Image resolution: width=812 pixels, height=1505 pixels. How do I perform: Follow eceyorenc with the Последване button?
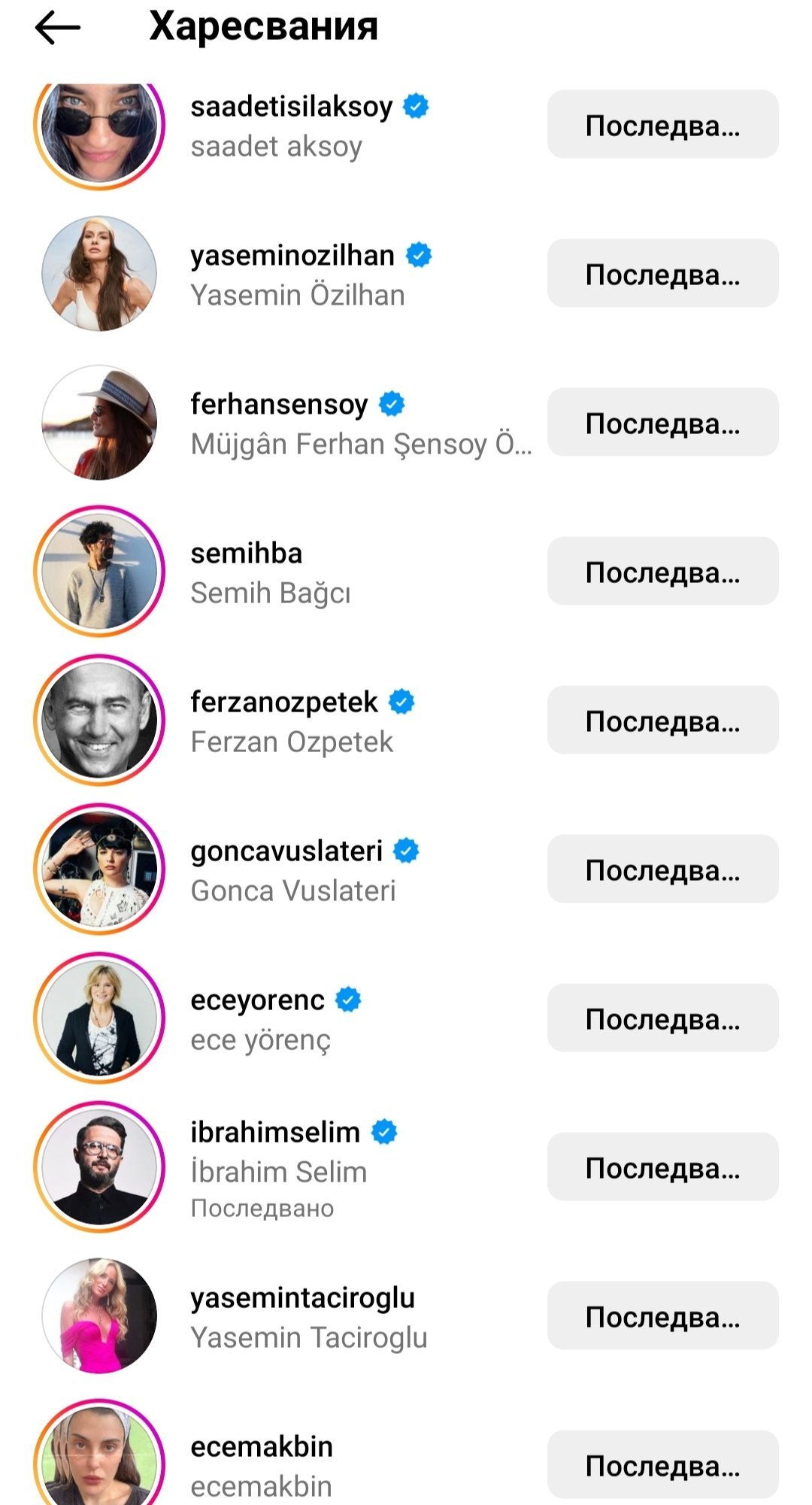pyautogui.click(x=662, y=1018)
